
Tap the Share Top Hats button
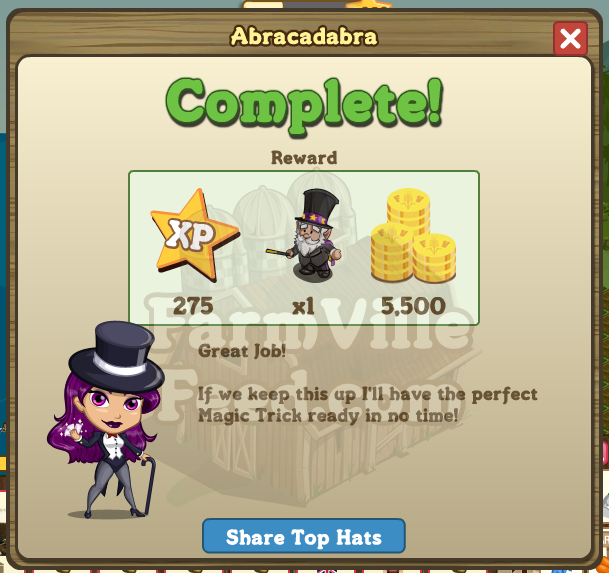(x=304, y=537)
